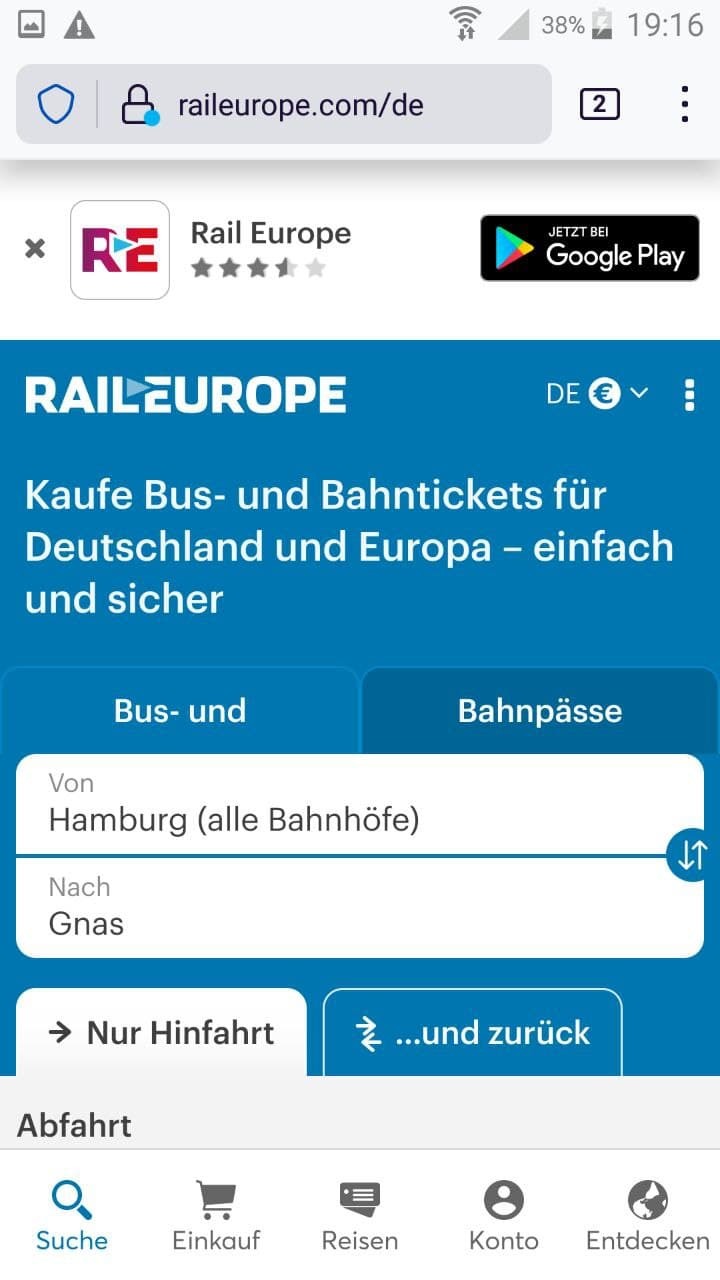Click the tab counter showing 2

click(600, 103)
